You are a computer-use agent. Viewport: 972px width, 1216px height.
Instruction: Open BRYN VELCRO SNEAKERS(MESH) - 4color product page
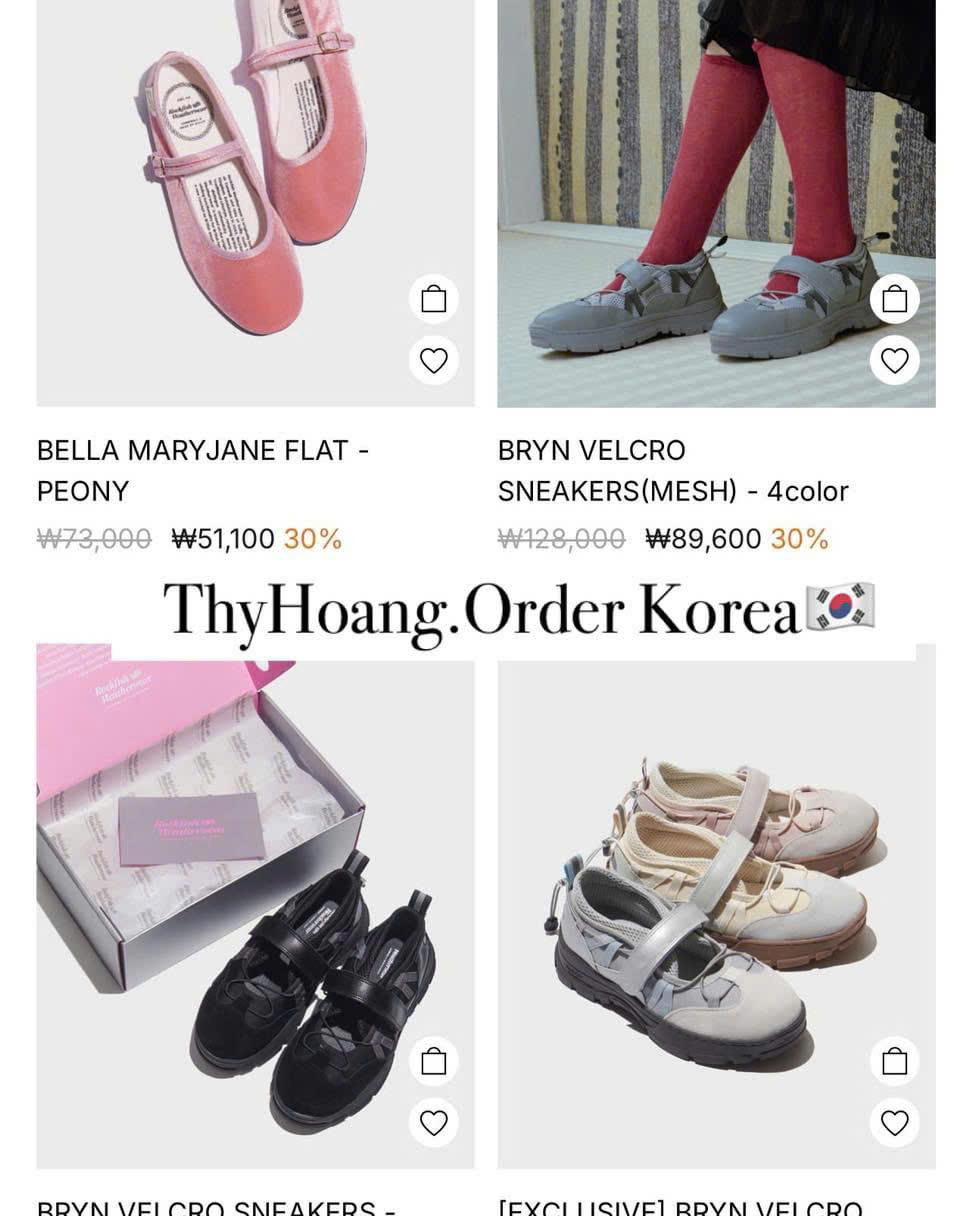point(672,471)
